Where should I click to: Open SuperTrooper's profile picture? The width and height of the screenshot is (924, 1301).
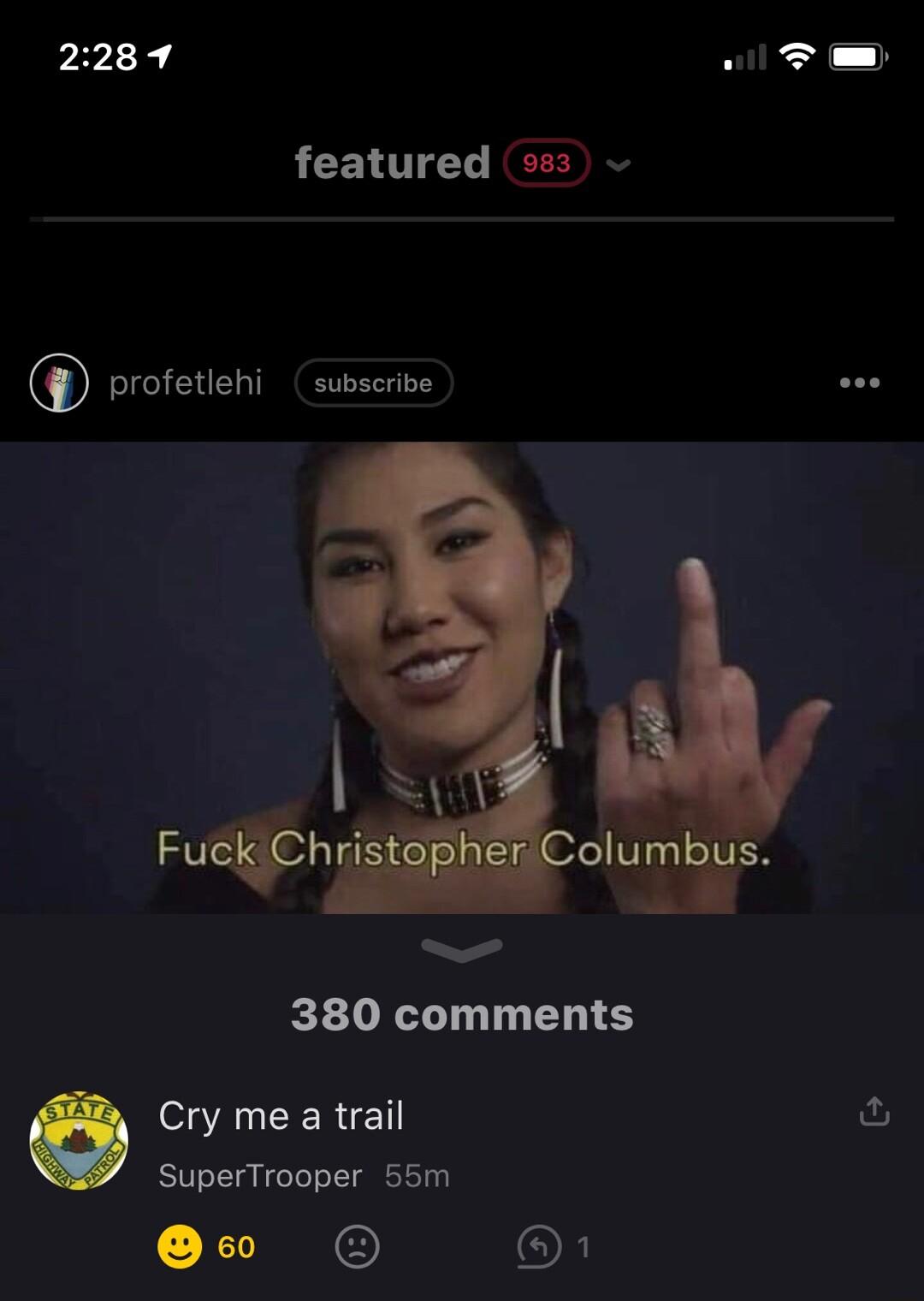coord(79,1140)
